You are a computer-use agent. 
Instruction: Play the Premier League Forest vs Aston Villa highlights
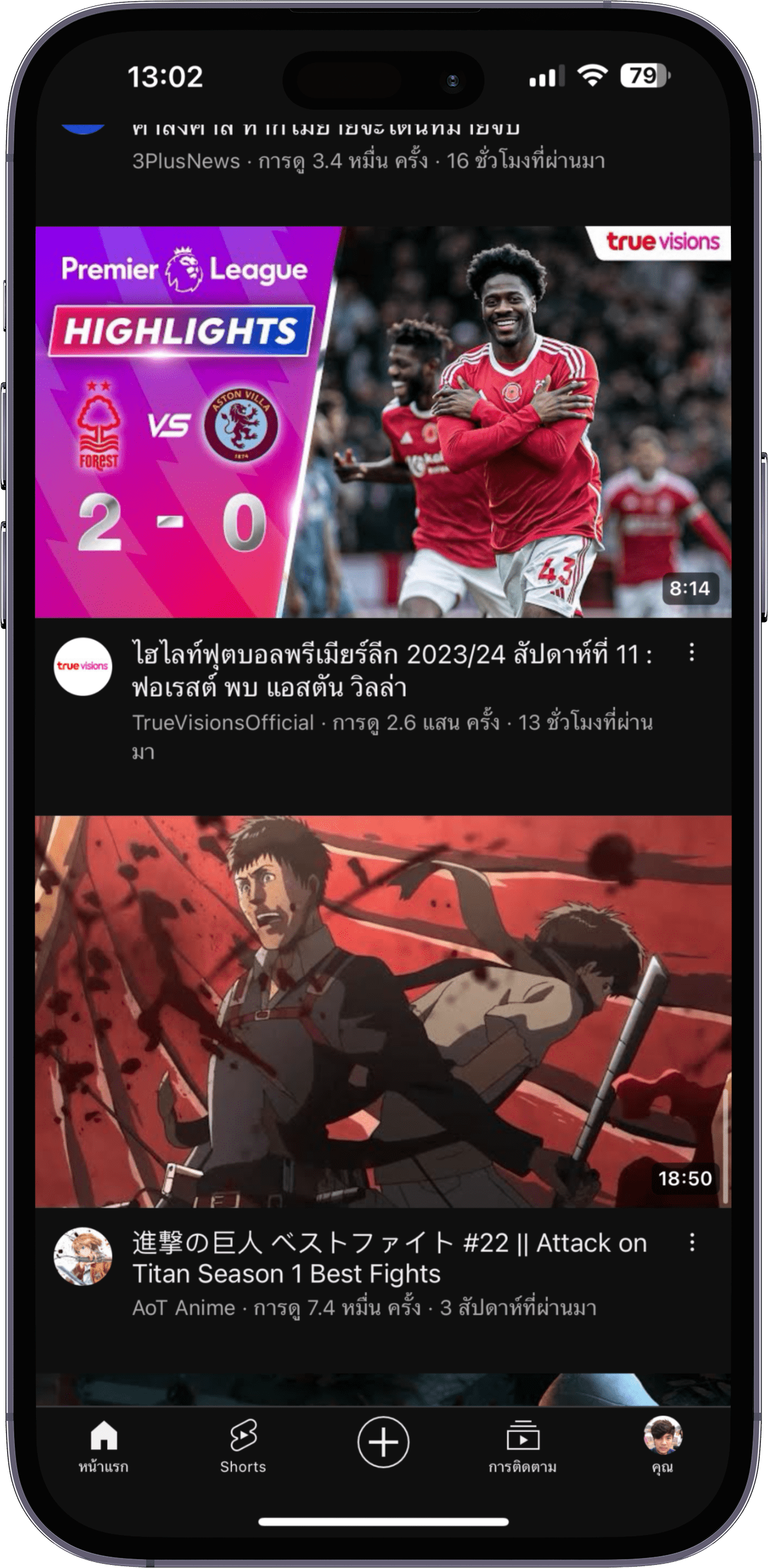[x=383, y=422]
